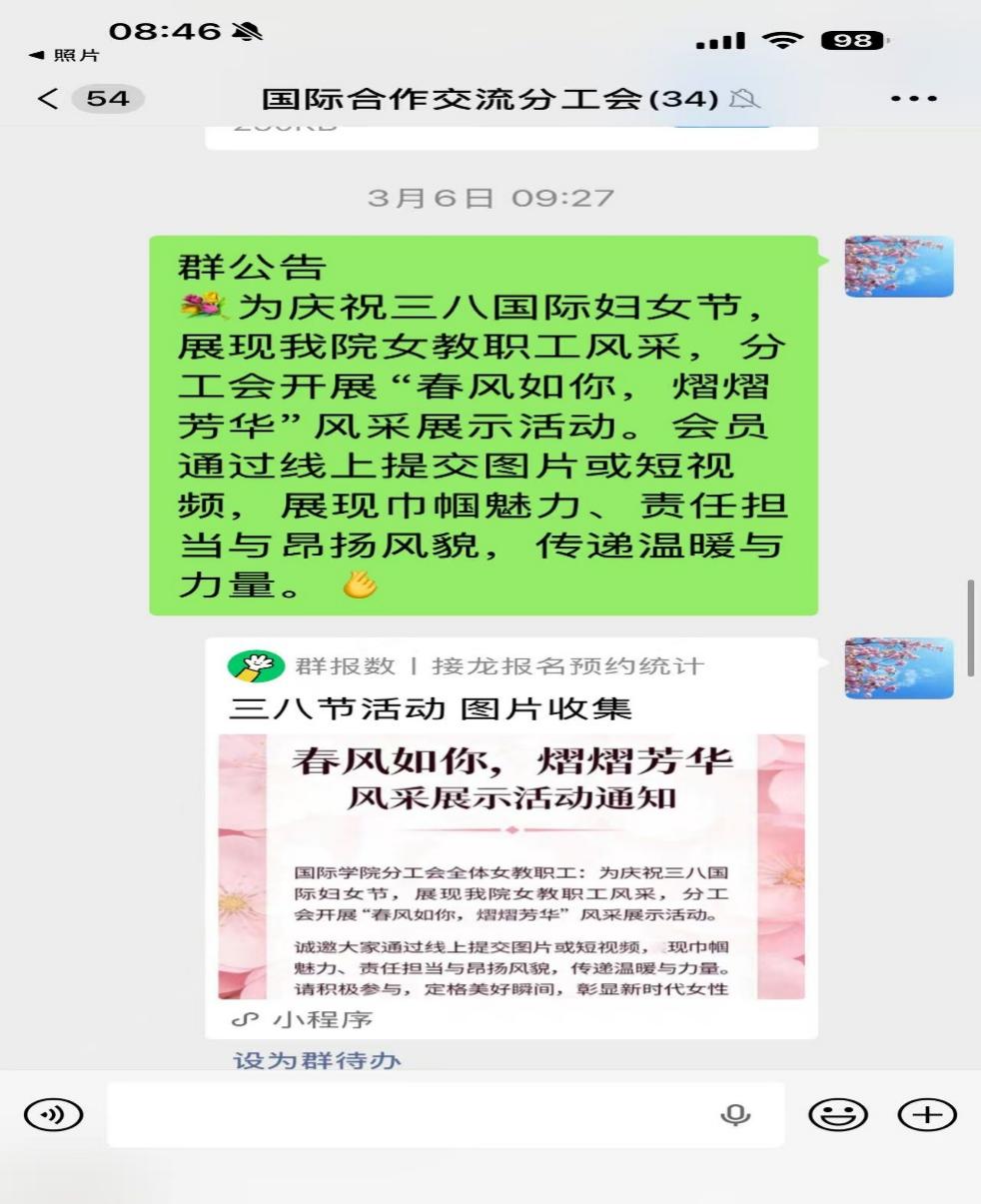Open the 群公告 announcement message
This screenshot has width=981, height=1204.
coord(484,425)
